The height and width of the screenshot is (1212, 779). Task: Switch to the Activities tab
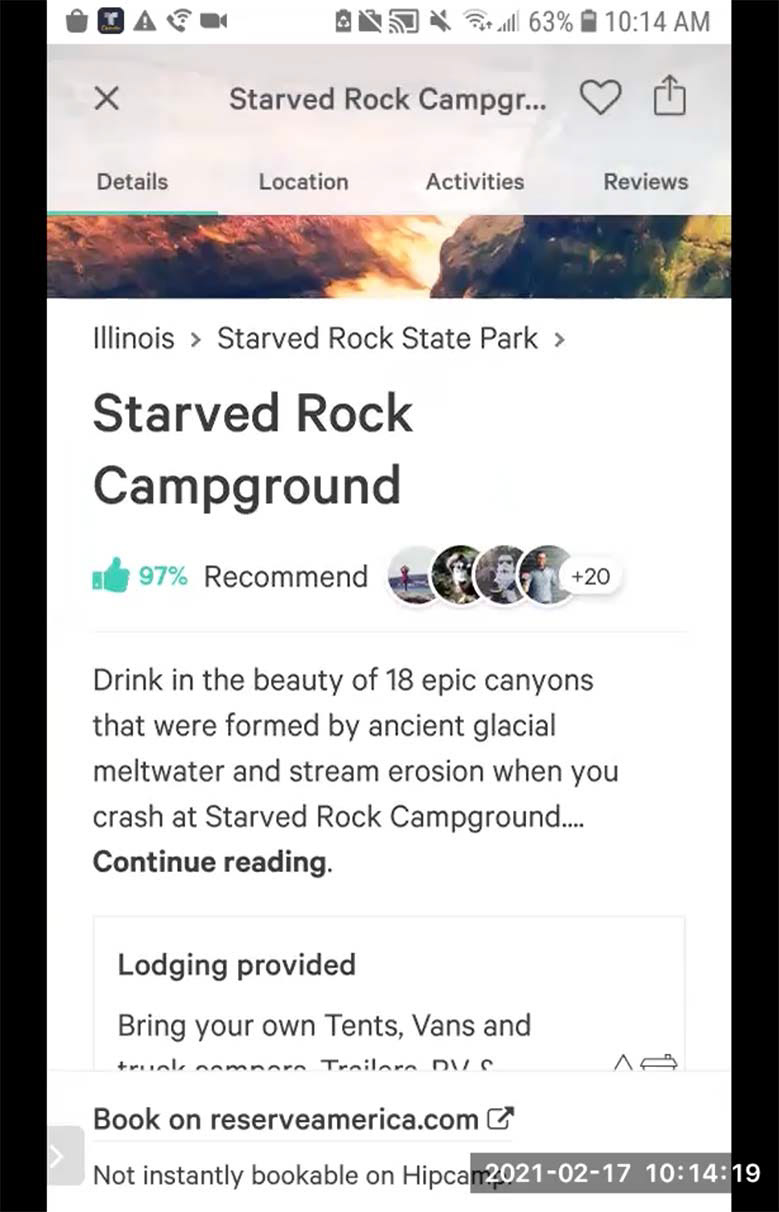point(474,182)
